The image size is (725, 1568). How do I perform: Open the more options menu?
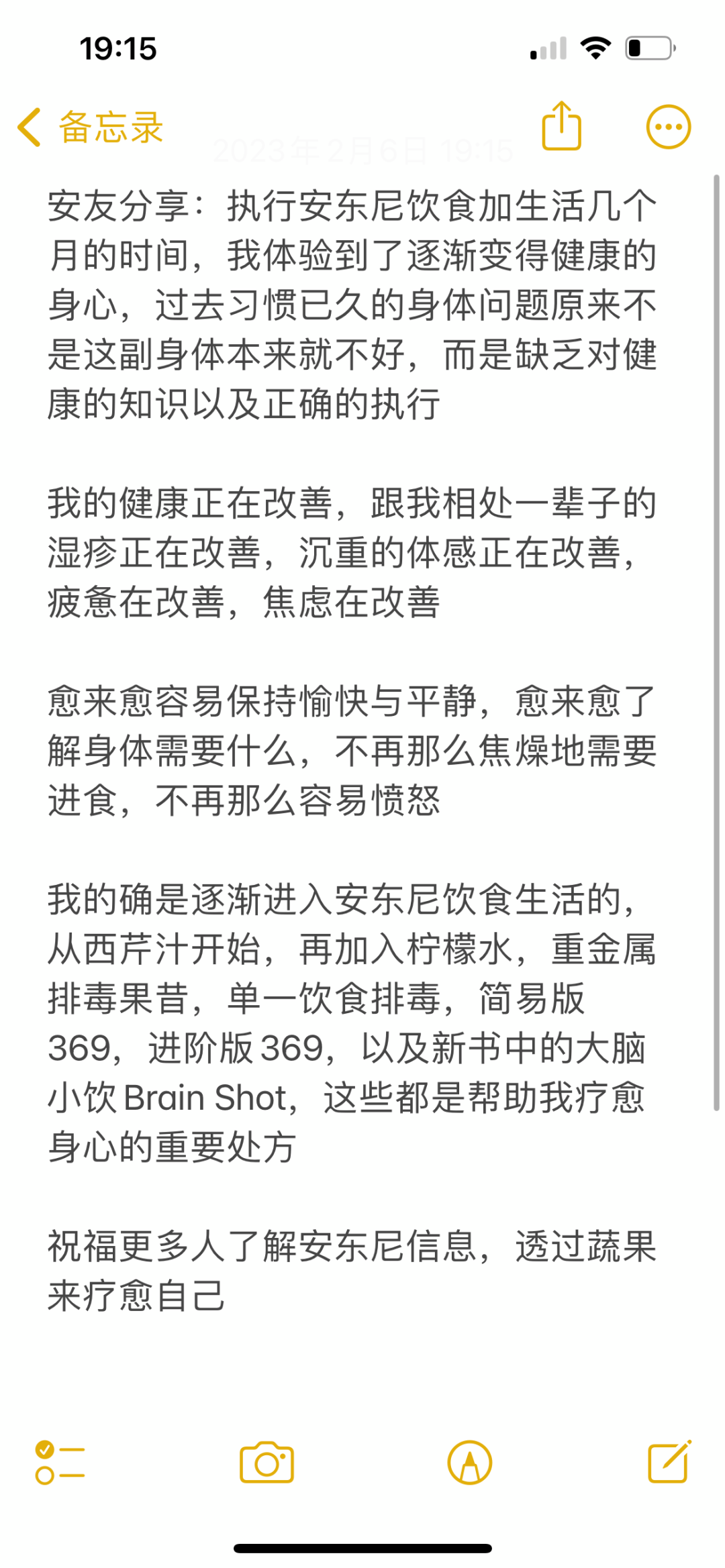668,127
